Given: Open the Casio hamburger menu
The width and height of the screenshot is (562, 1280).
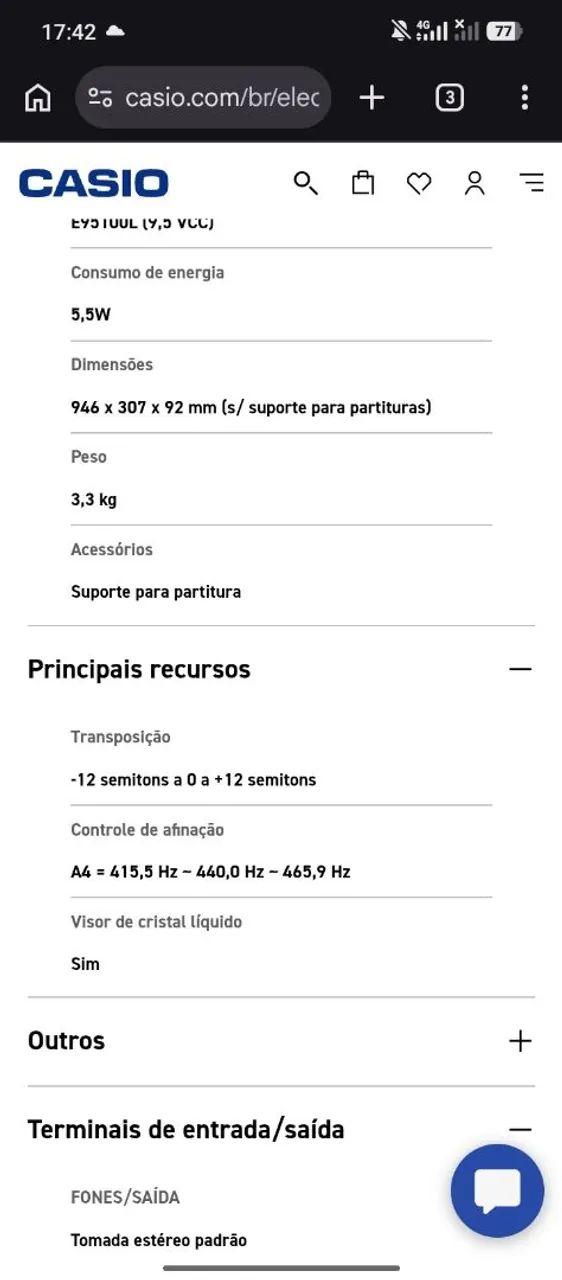Looking at the screenshot, I should 532,183.
